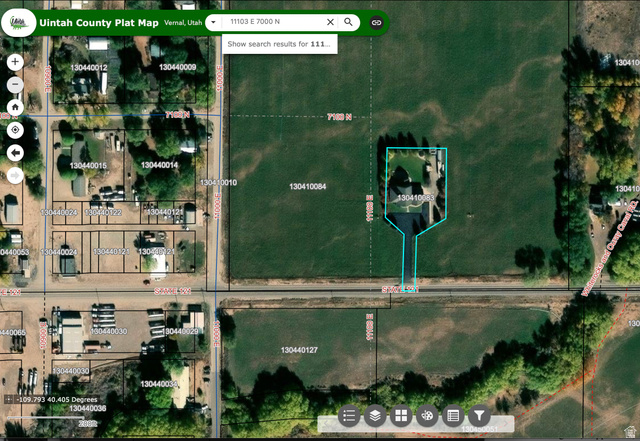Open the link sharing button
This screenshot has width=640, height=441.
(376, 21)
